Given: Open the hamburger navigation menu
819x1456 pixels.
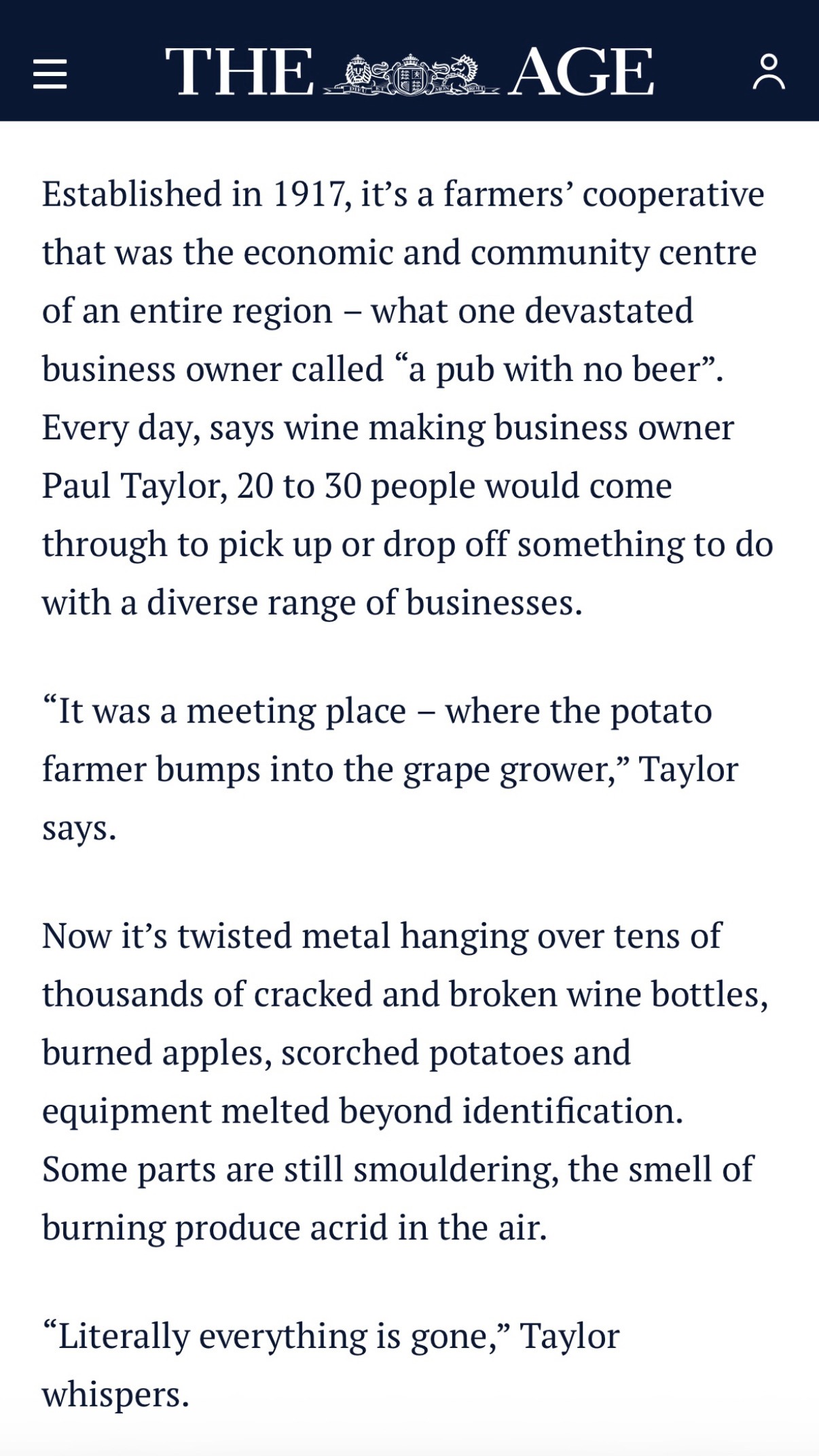Looking at the screenshot, I should (50, 73).
